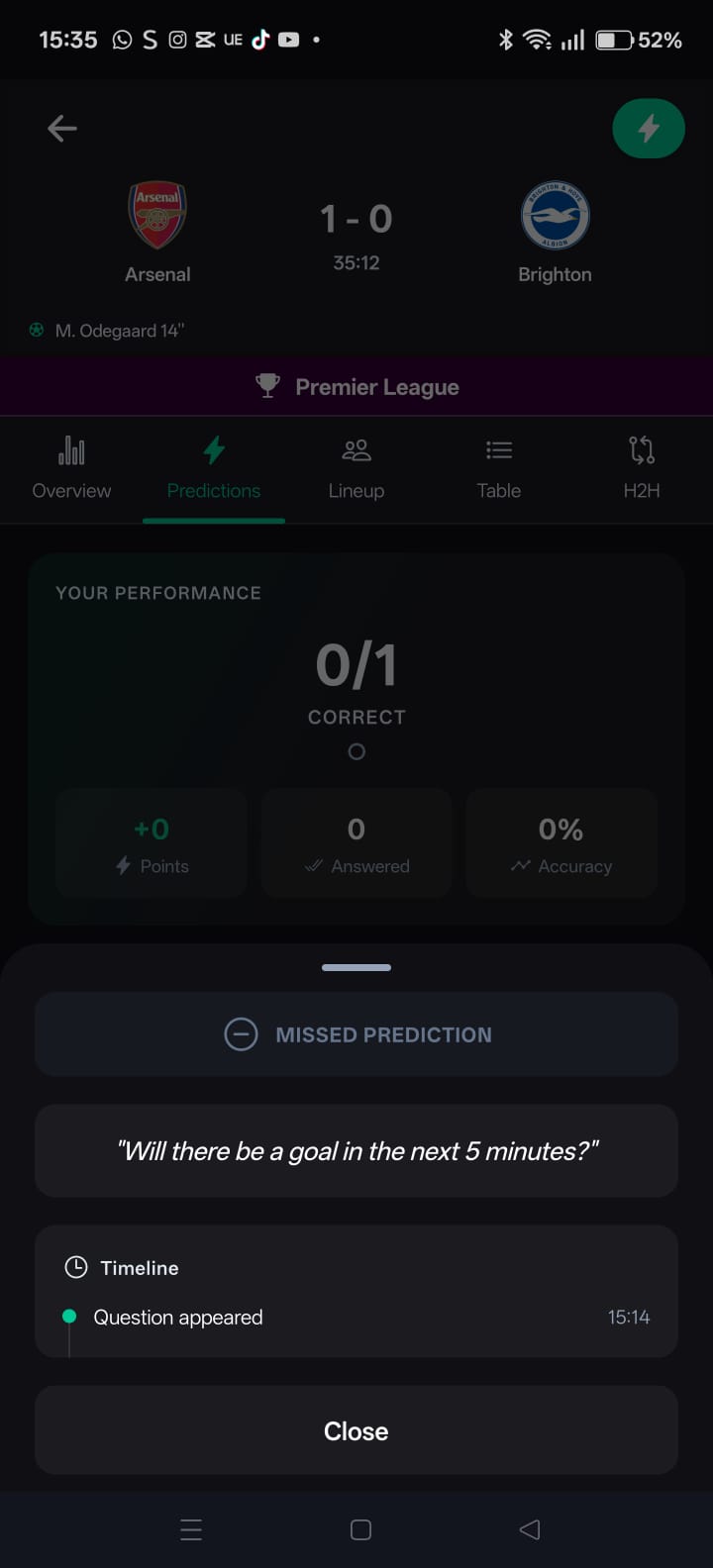Tap the system back navigation button
This screenshot has width=713, height=1568.
click(530, 1529)
